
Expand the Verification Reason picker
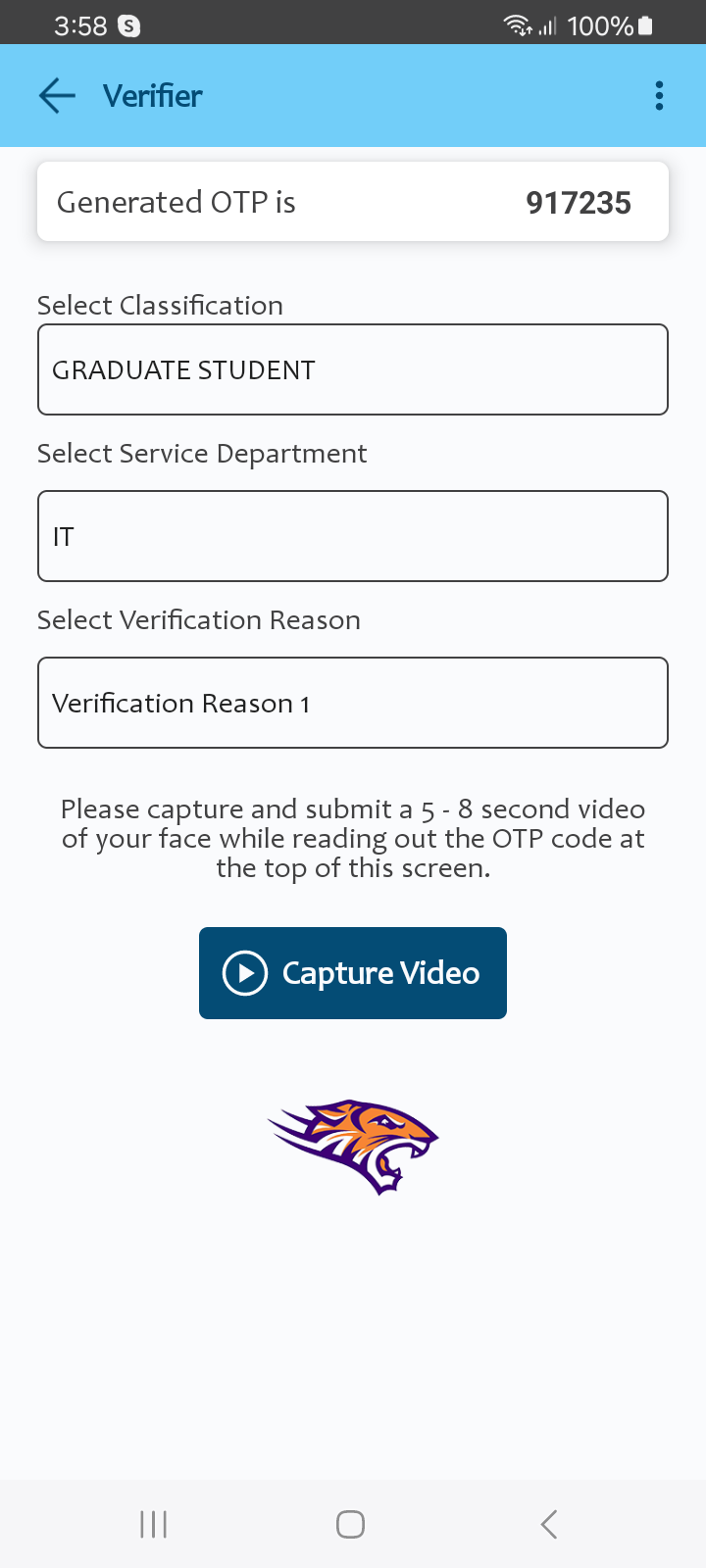coord(353,703)
